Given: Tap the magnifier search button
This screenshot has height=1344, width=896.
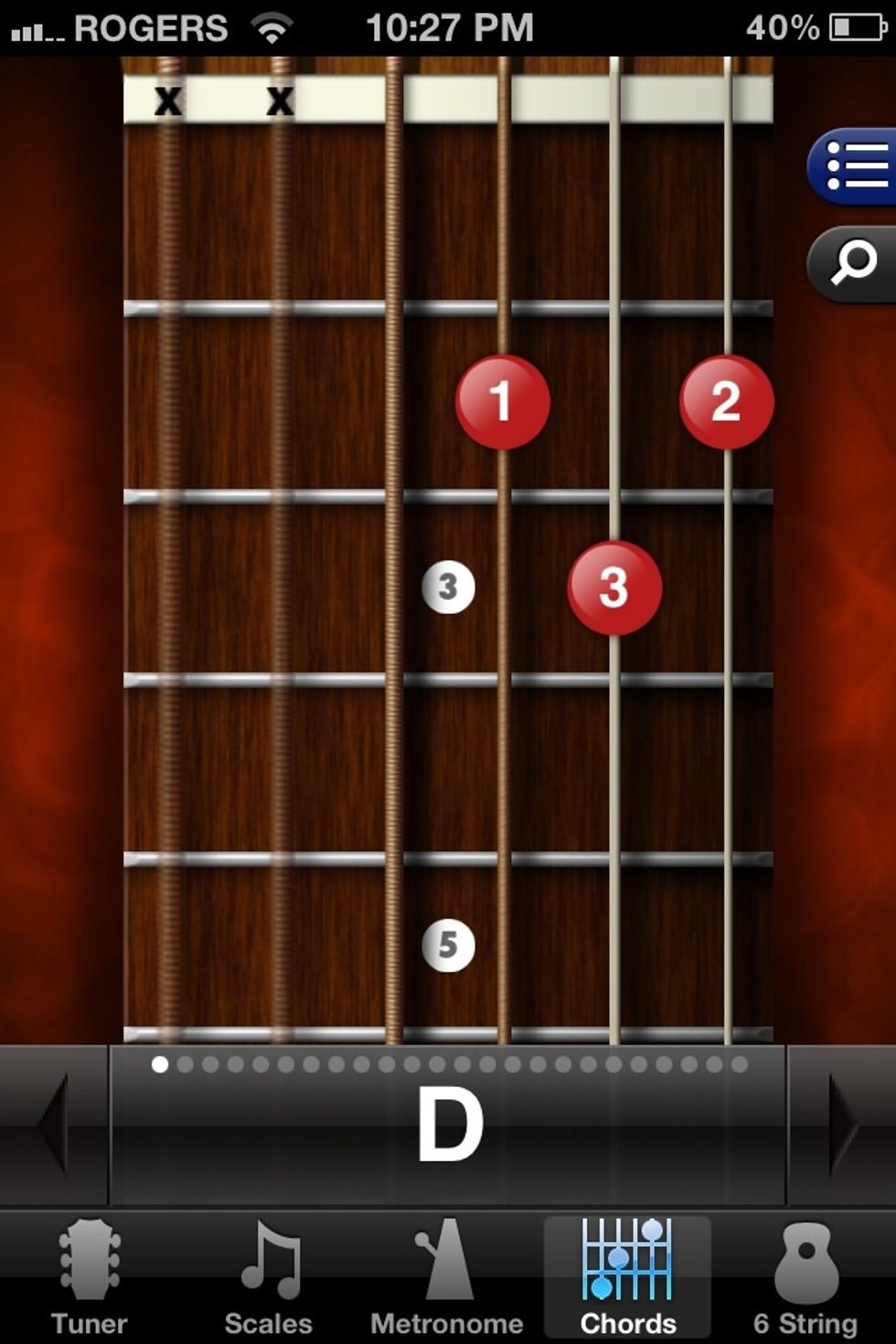Looking at the screenshot, I should point(853,264).
